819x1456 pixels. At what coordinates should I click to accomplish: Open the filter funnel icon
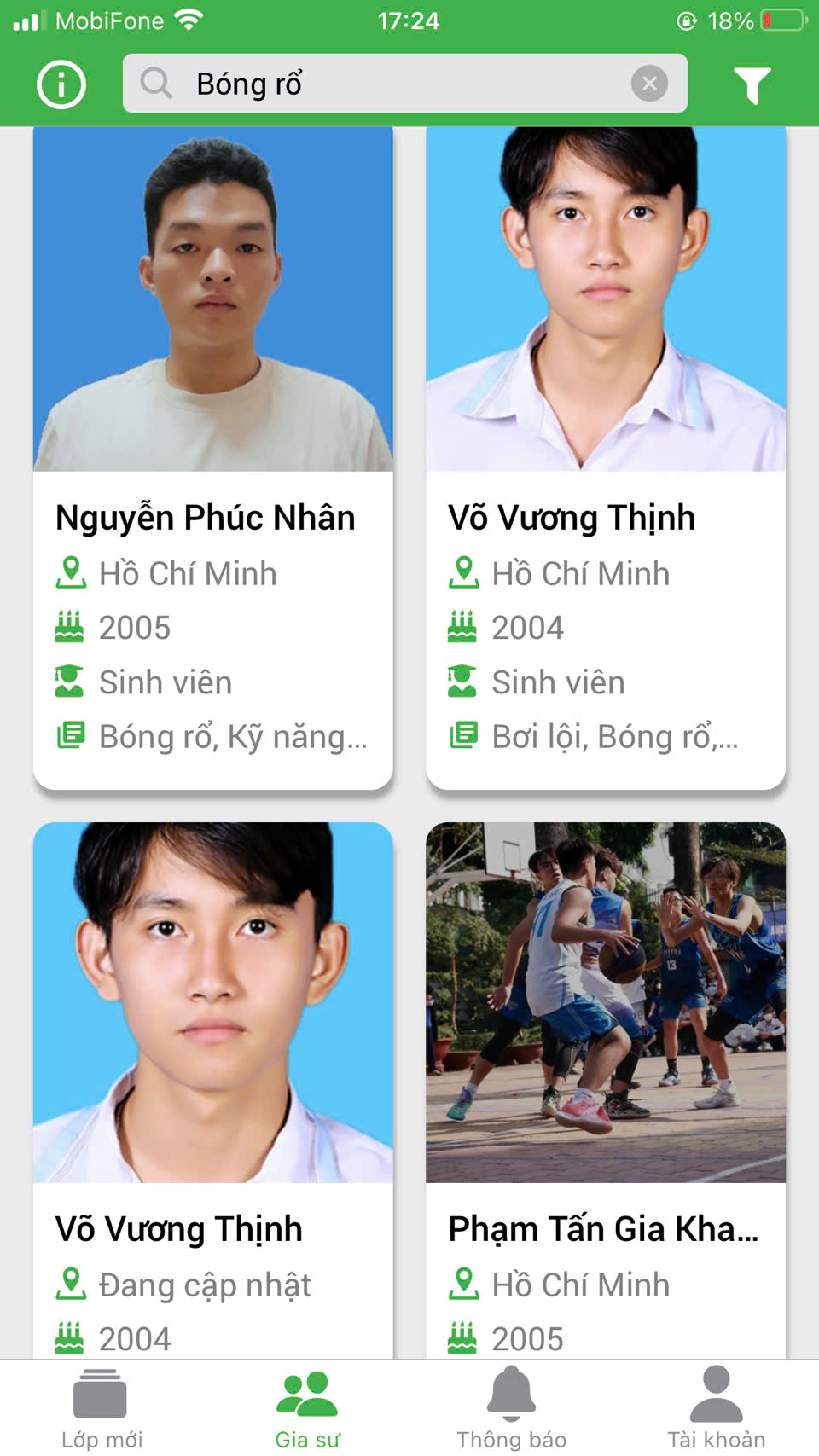click(752, 84)
